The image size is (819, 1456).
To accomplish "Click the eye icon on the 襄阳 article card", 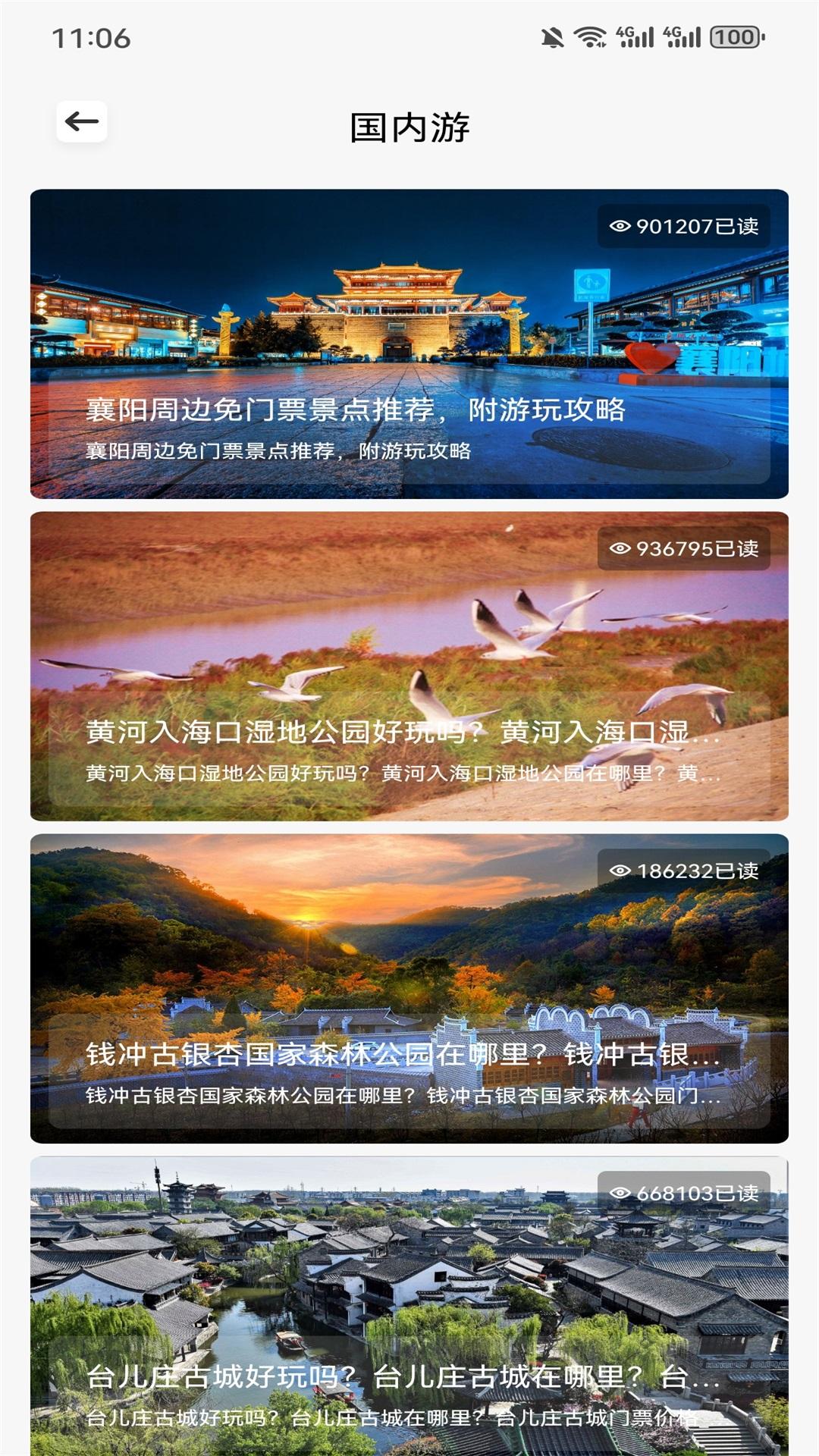I will (x=620, y=226).
